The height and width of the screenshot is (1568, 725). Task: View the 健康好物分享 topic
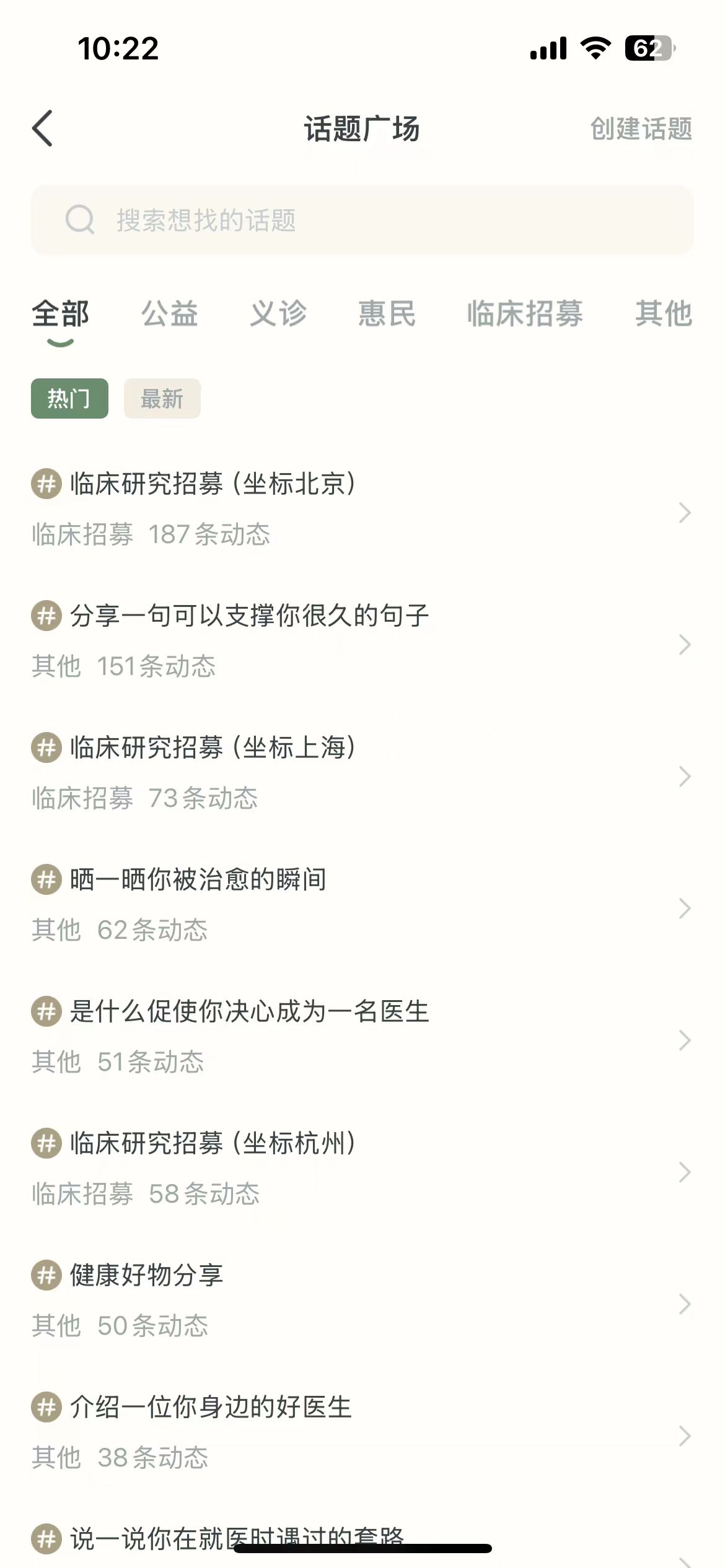[x=362, y=1300]
